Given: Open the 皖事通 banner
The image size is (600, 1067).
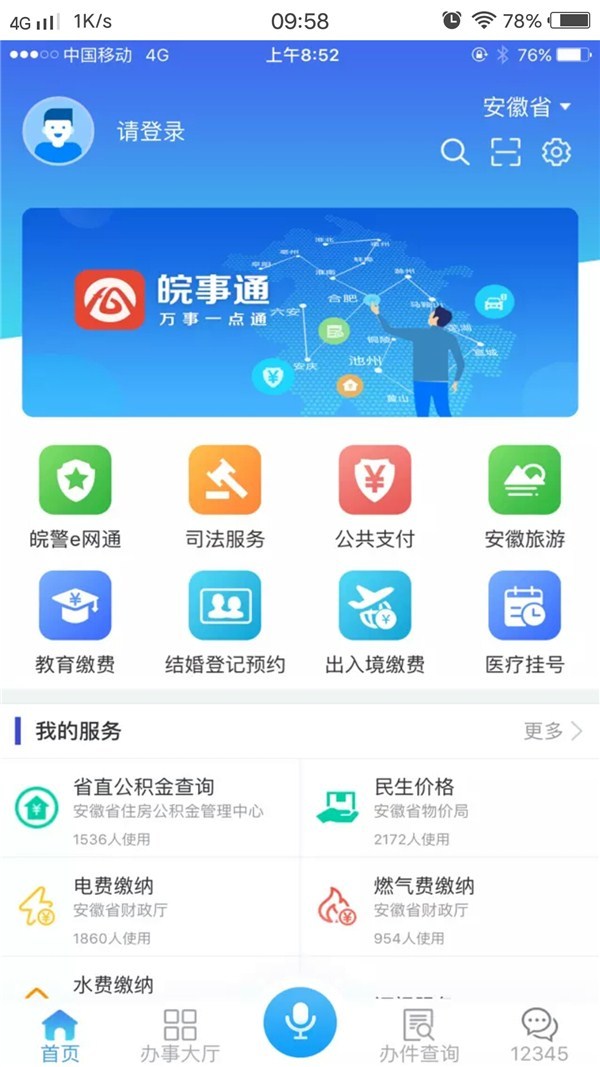Looking at the screenshot, I should (x=300, y=312).
